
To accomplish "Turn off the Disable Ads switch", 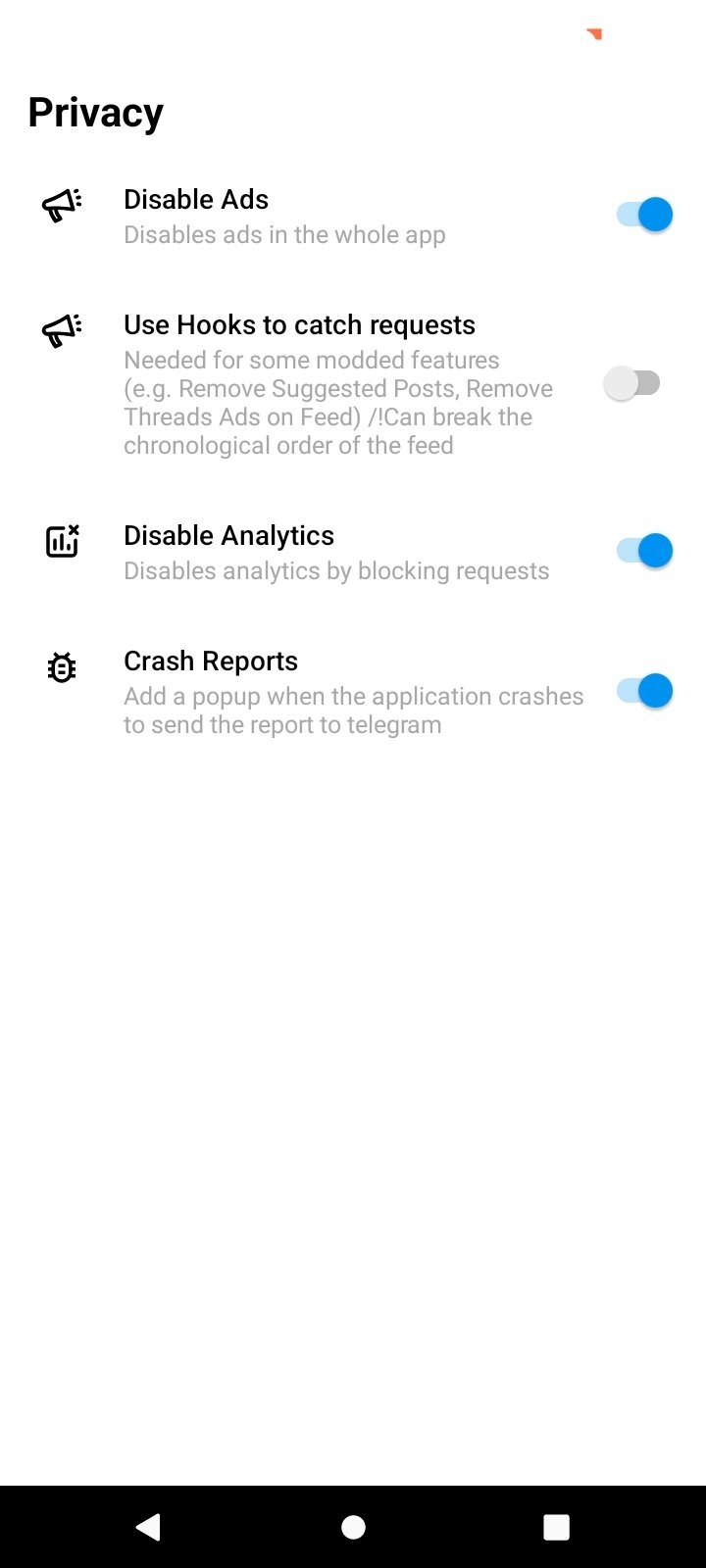I will [x=644, y=215].
